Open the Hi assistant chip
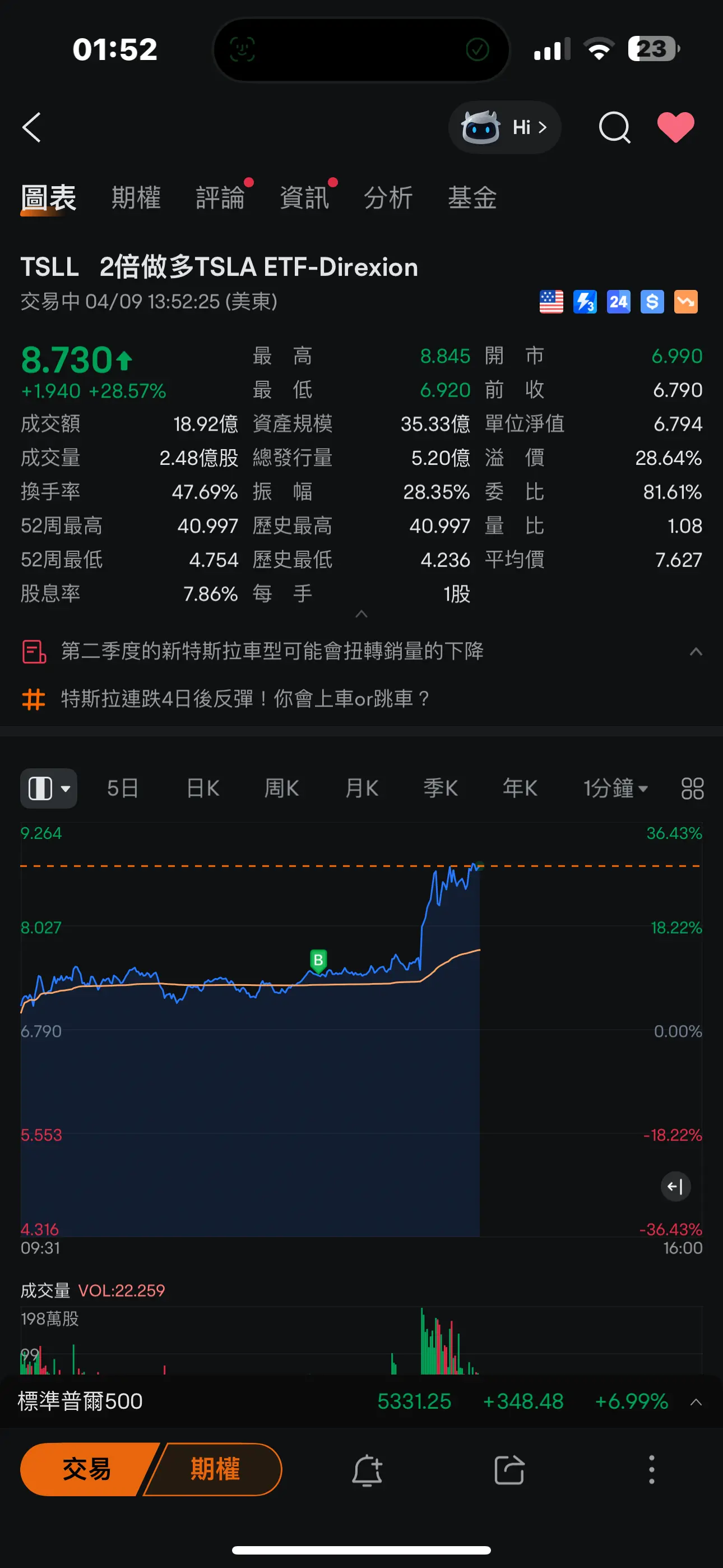Screen dimensions: 723x1568 tap(504, 127)
